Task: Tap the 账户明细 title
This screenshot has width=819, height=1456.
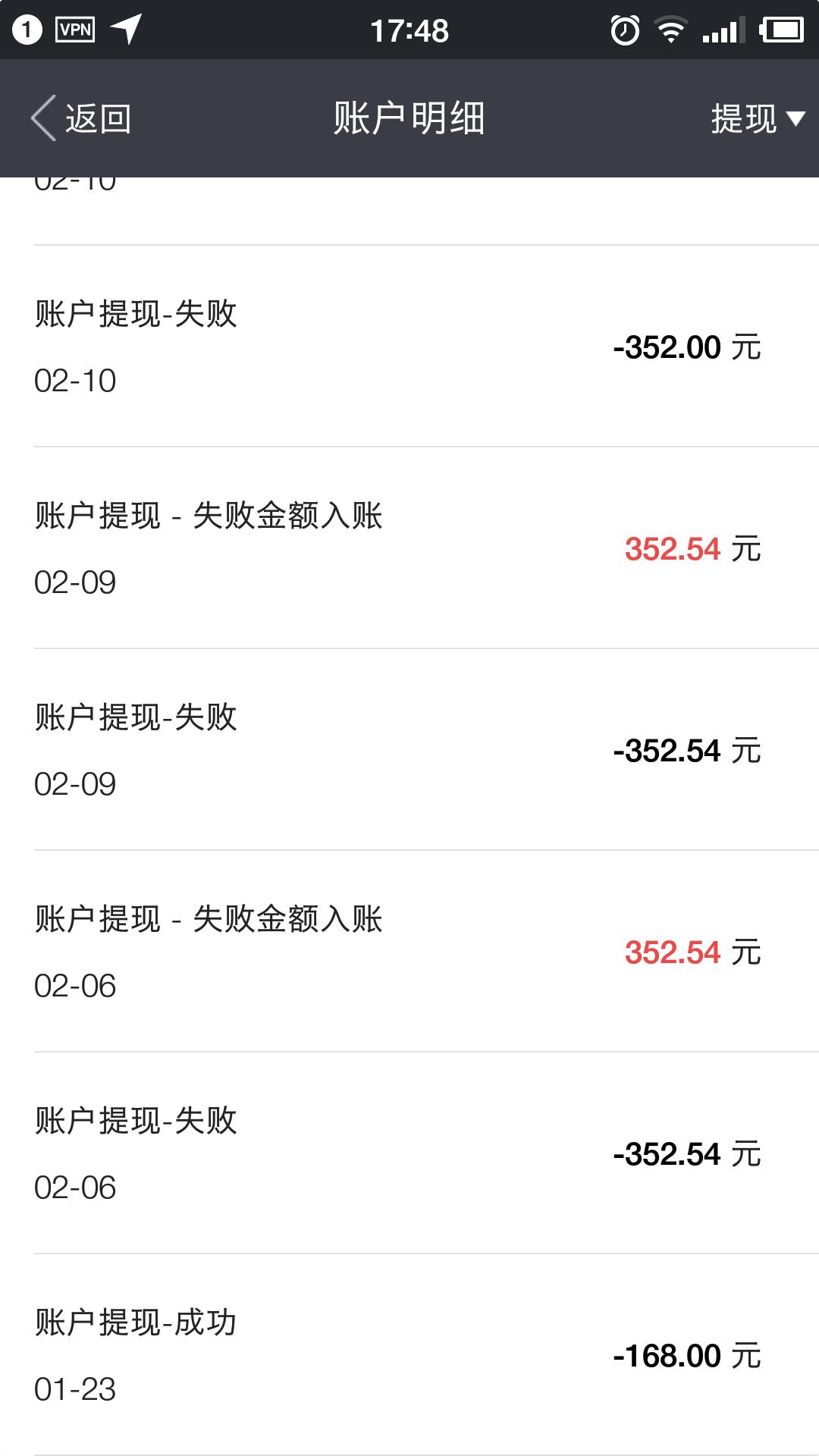Action: coord(409,118)
